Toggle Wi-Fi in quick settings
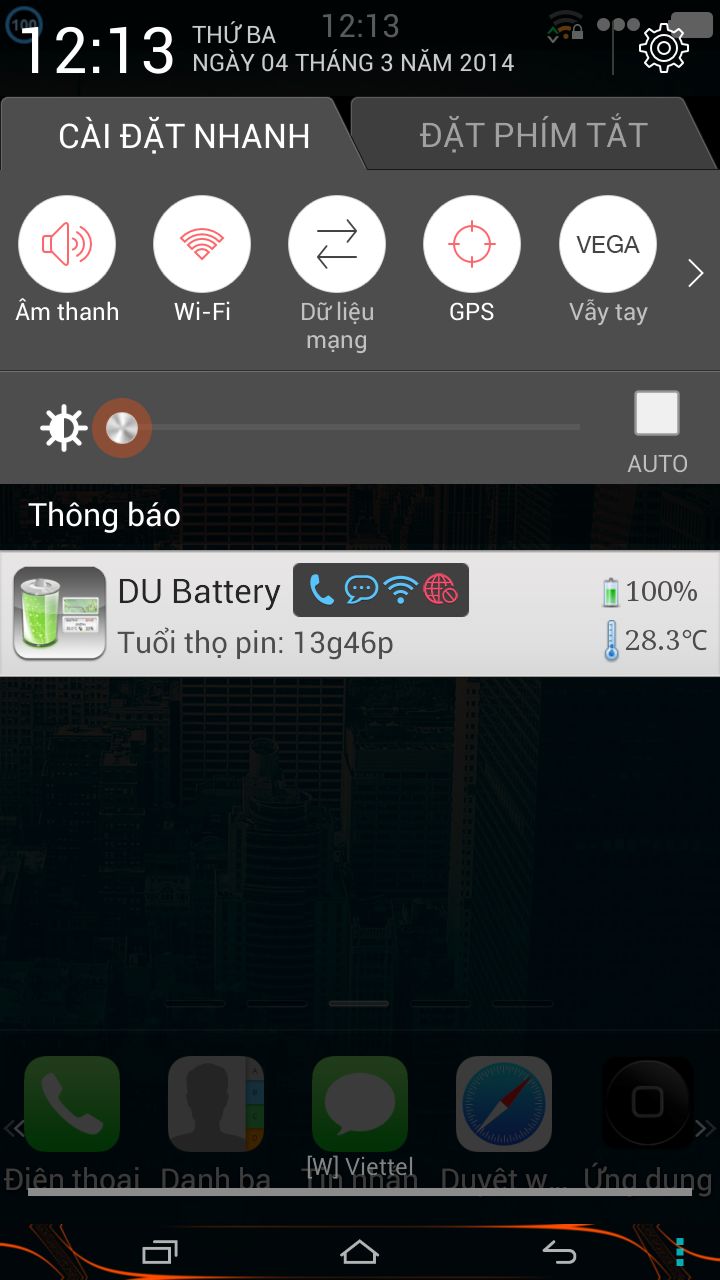 point(202,244)
